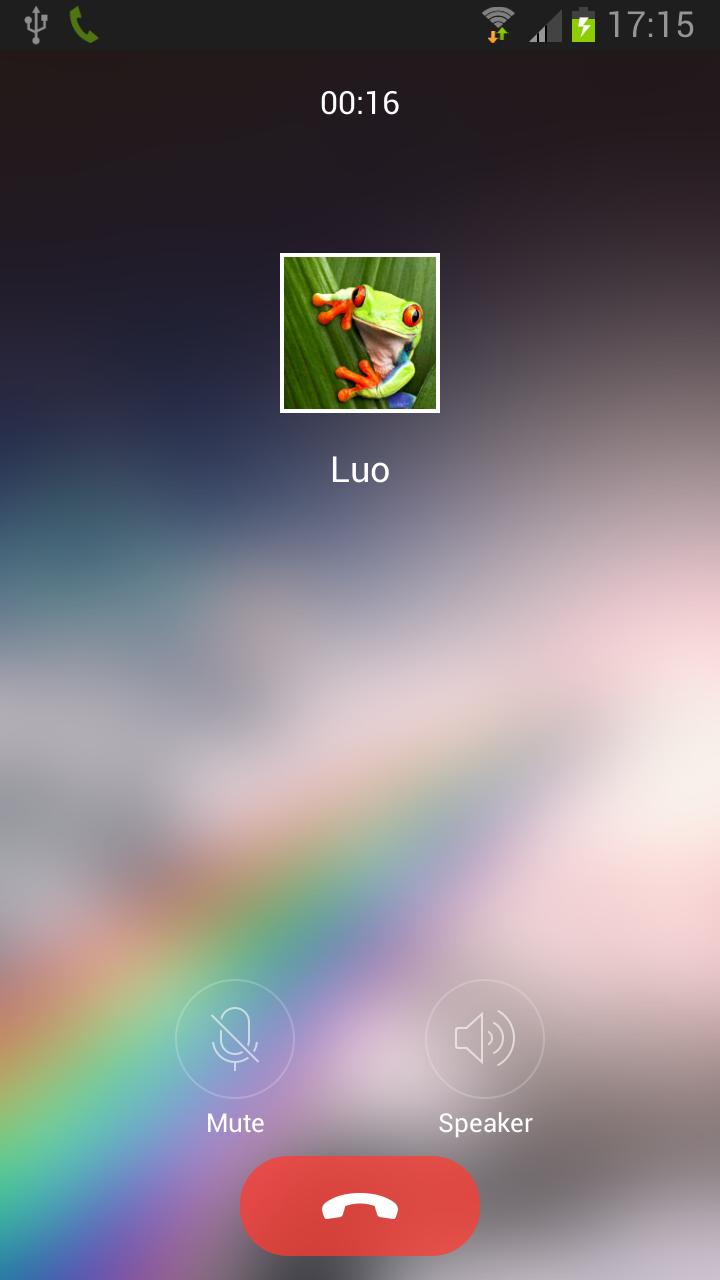
Task: Mute the microphone during the call
Action: pos(235,1039)
